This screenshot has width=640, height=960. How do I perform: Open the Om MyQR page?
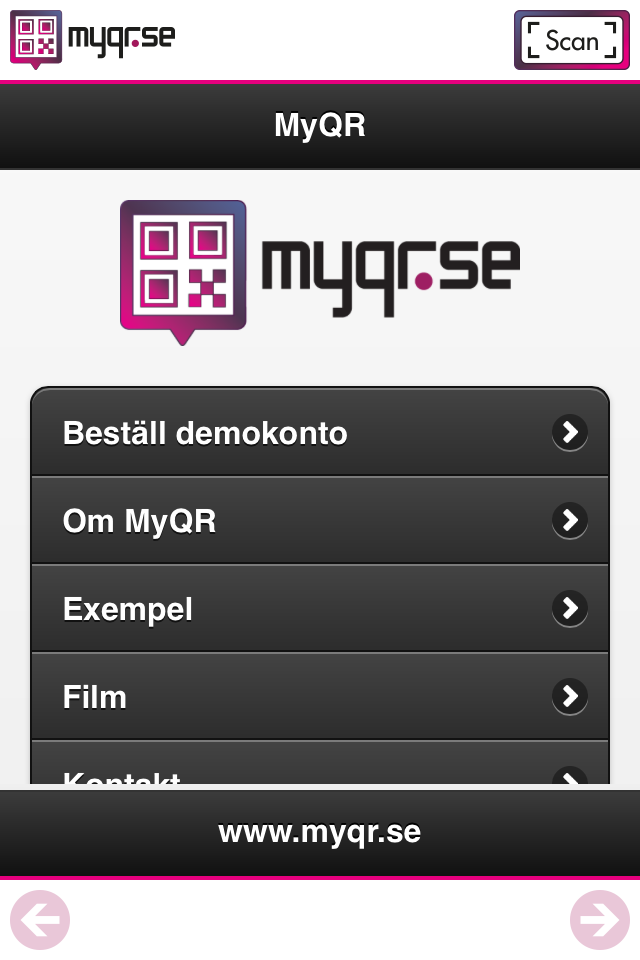tap(320, 521)
